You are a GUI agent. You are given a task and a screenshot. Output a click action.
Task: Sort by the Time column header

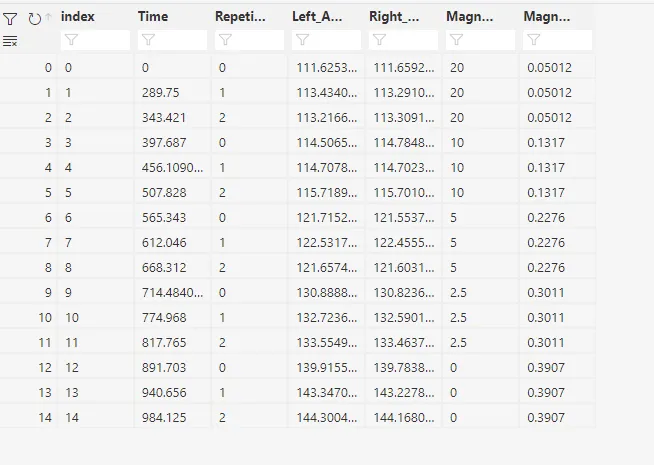point(153,17)
